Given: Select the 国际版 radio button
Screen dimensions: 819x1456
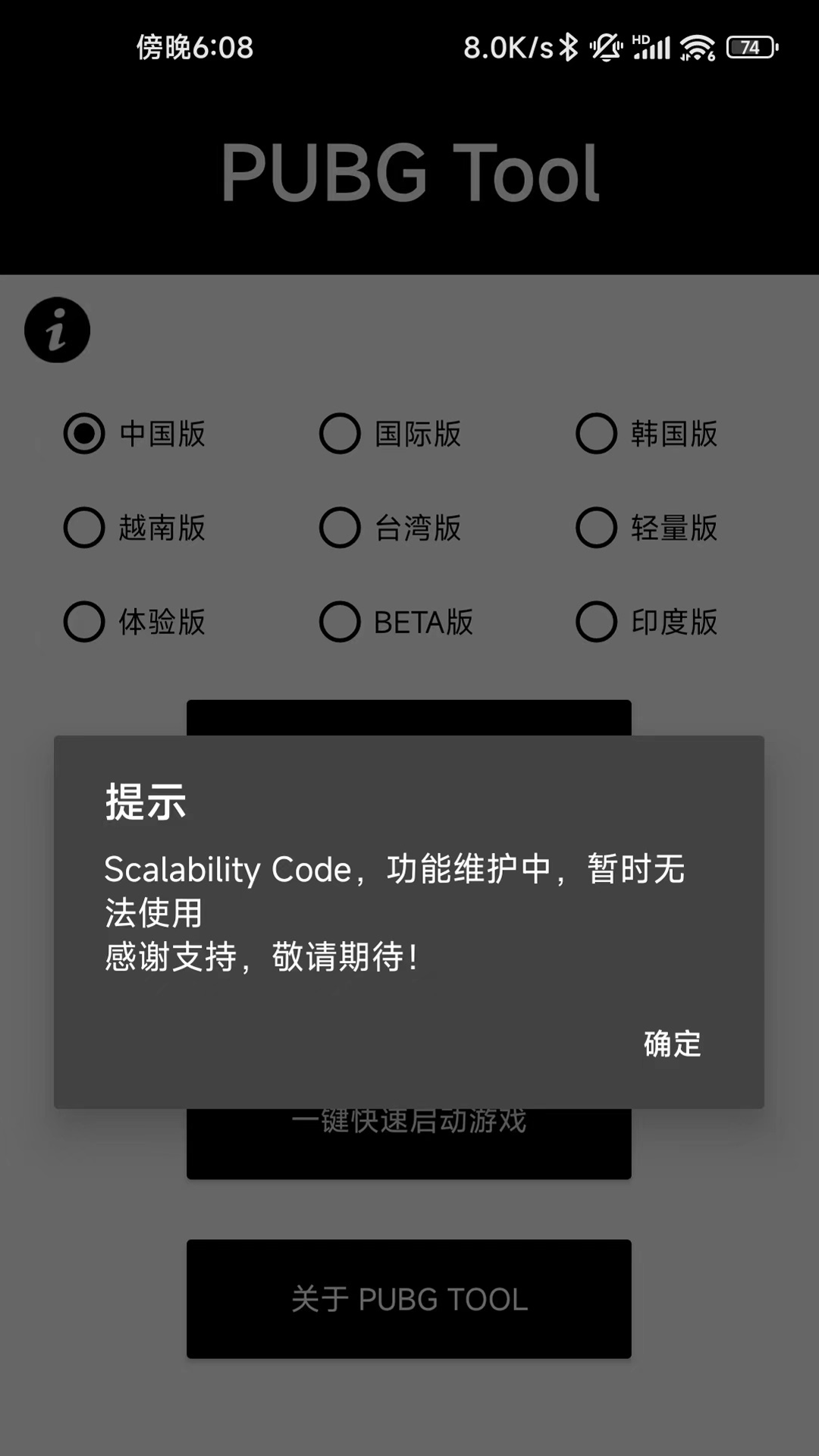Looking at the screenshot, I should coord(340,434).
